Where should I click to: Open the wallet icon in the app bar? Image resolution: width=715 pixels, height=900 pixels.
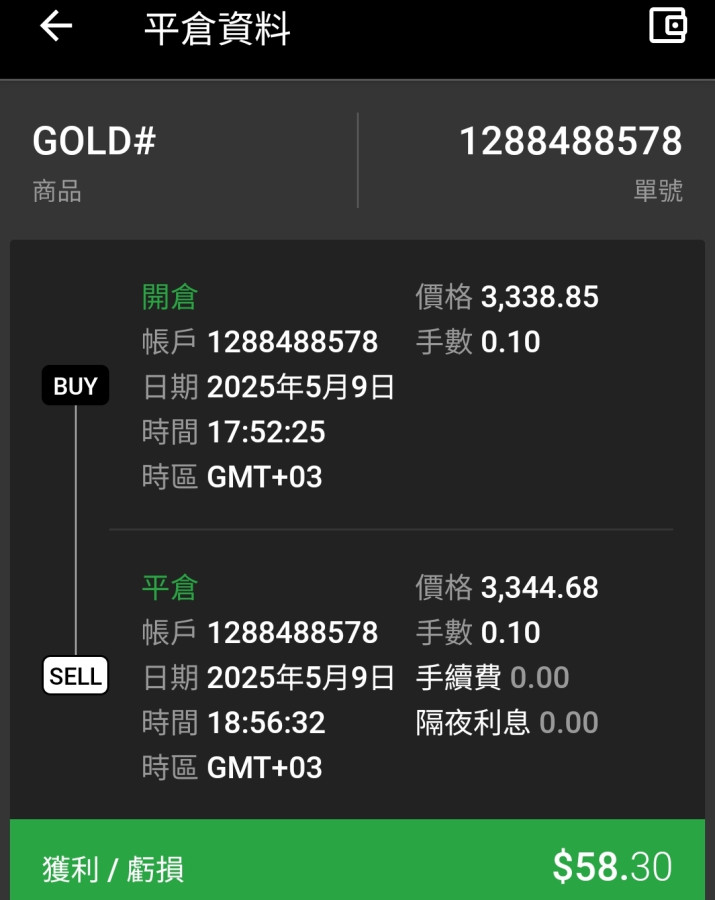668,25
